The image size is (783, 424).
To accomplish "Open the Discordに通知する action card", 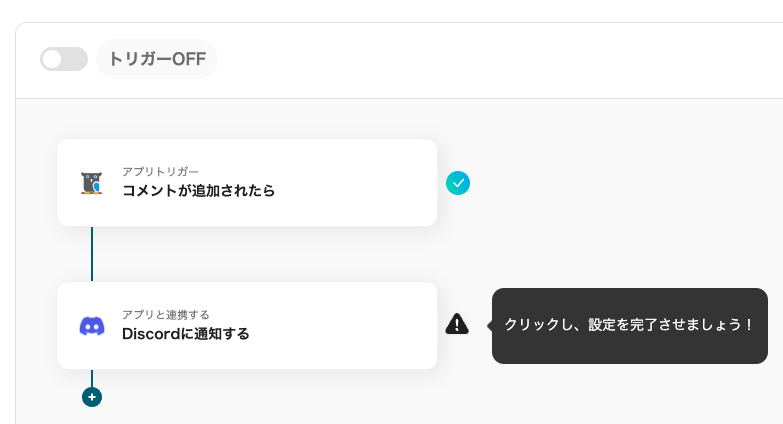I will tap(247, 325).
